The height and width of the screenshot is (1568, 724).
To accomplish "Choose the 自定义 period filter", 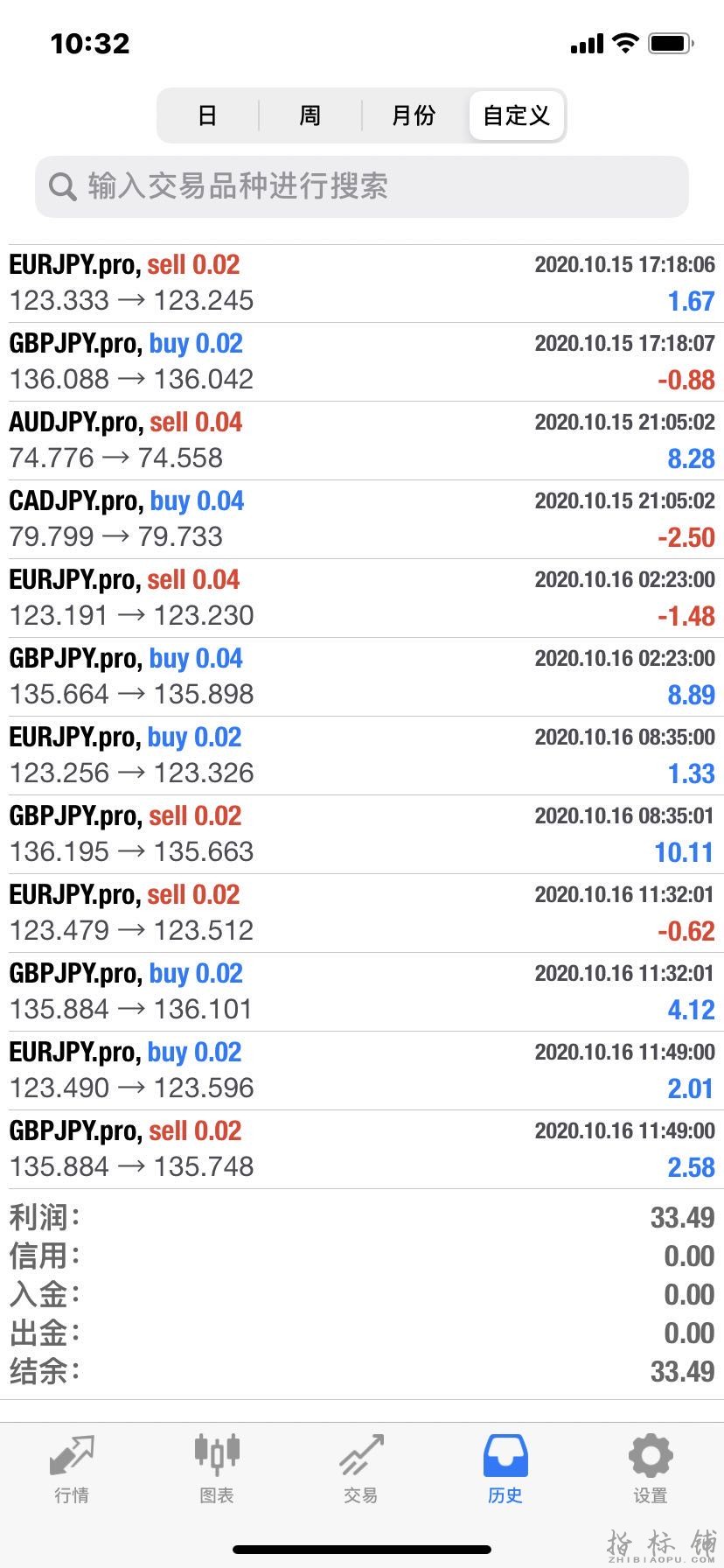I will coord(516,115).
